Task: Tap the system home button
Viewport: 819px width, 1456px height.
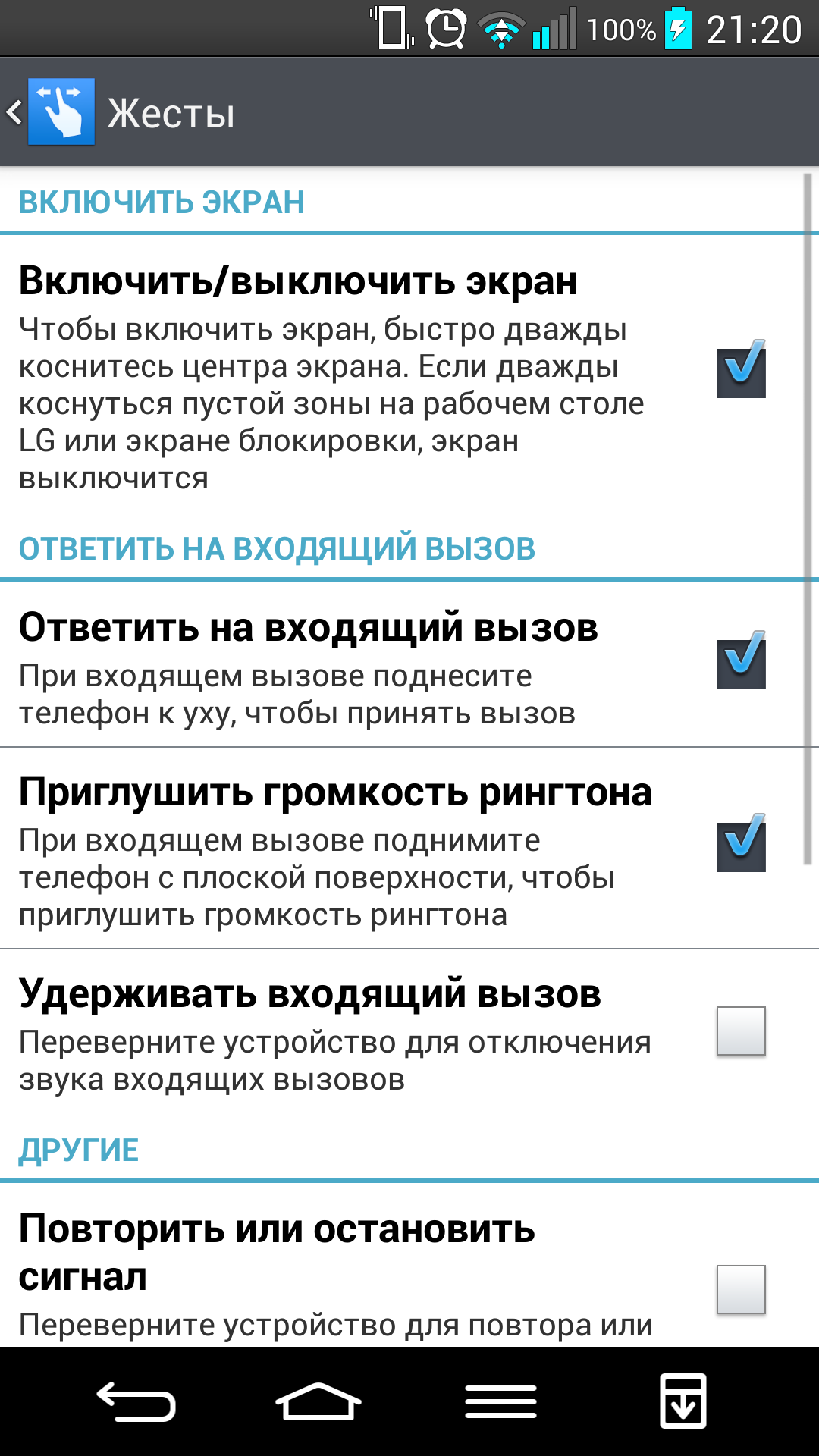Action: coord(318,1401)
